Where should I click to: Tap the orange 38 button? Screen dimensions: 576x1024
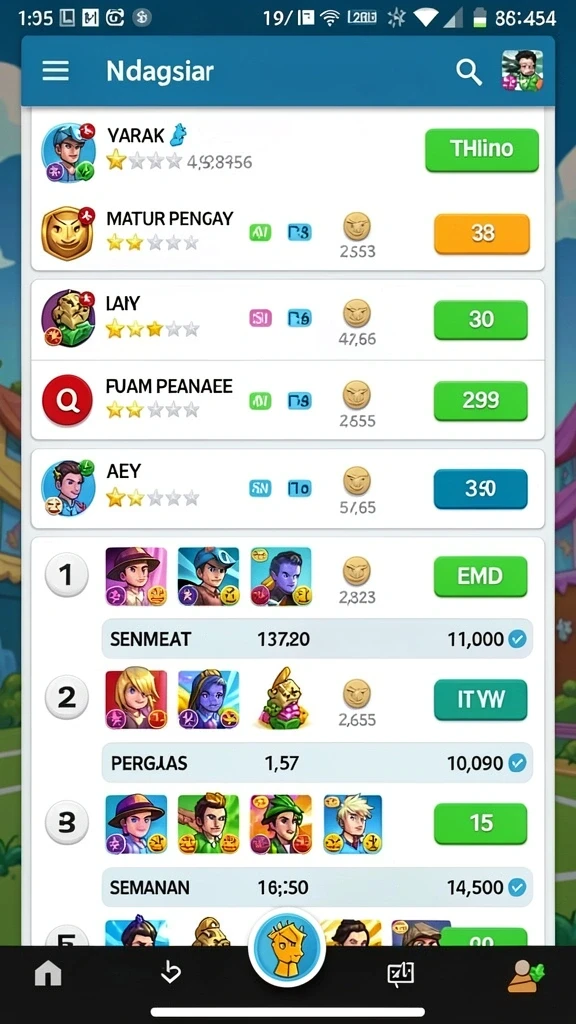pyautogui.click(x=482, y=233)
